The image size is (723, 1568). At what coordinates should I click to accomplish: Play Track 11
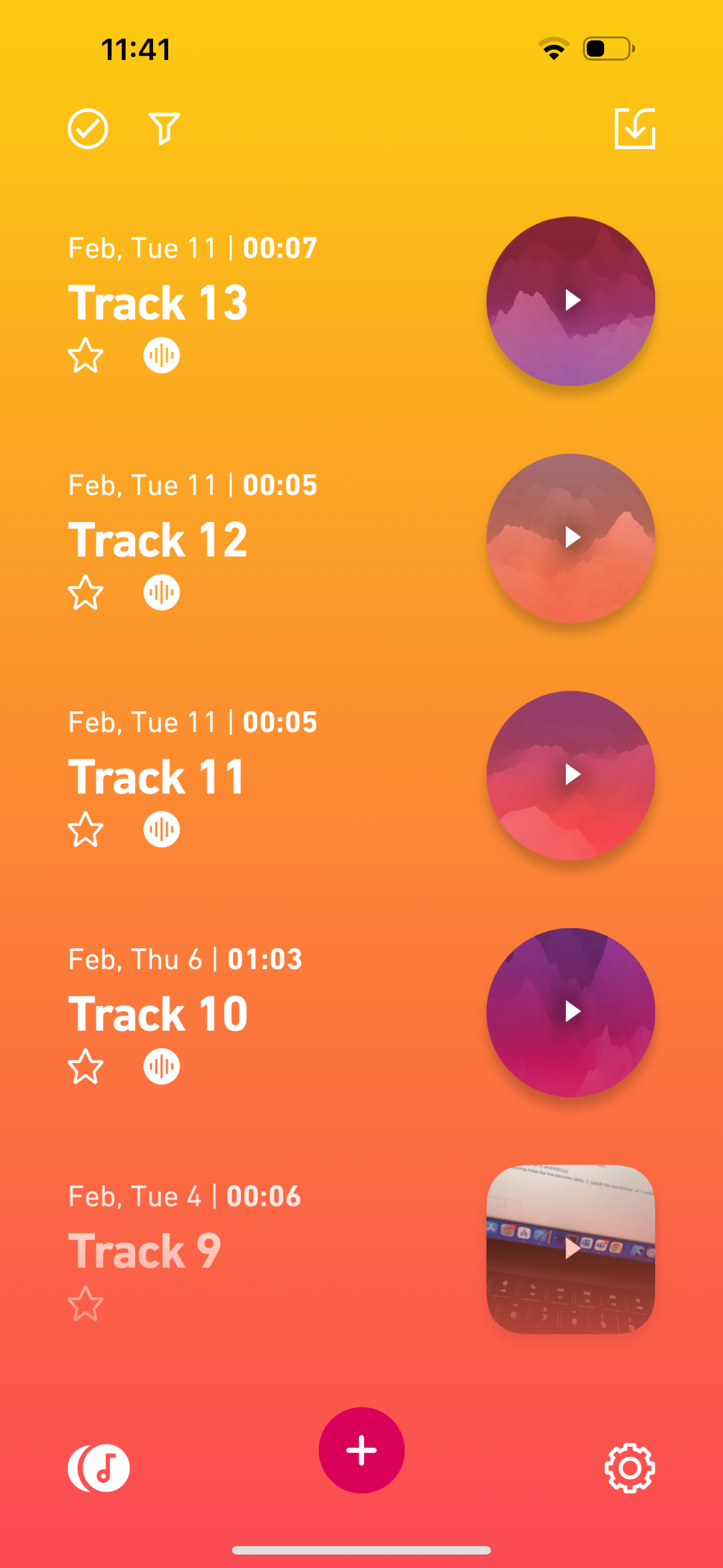pos(571,775)
